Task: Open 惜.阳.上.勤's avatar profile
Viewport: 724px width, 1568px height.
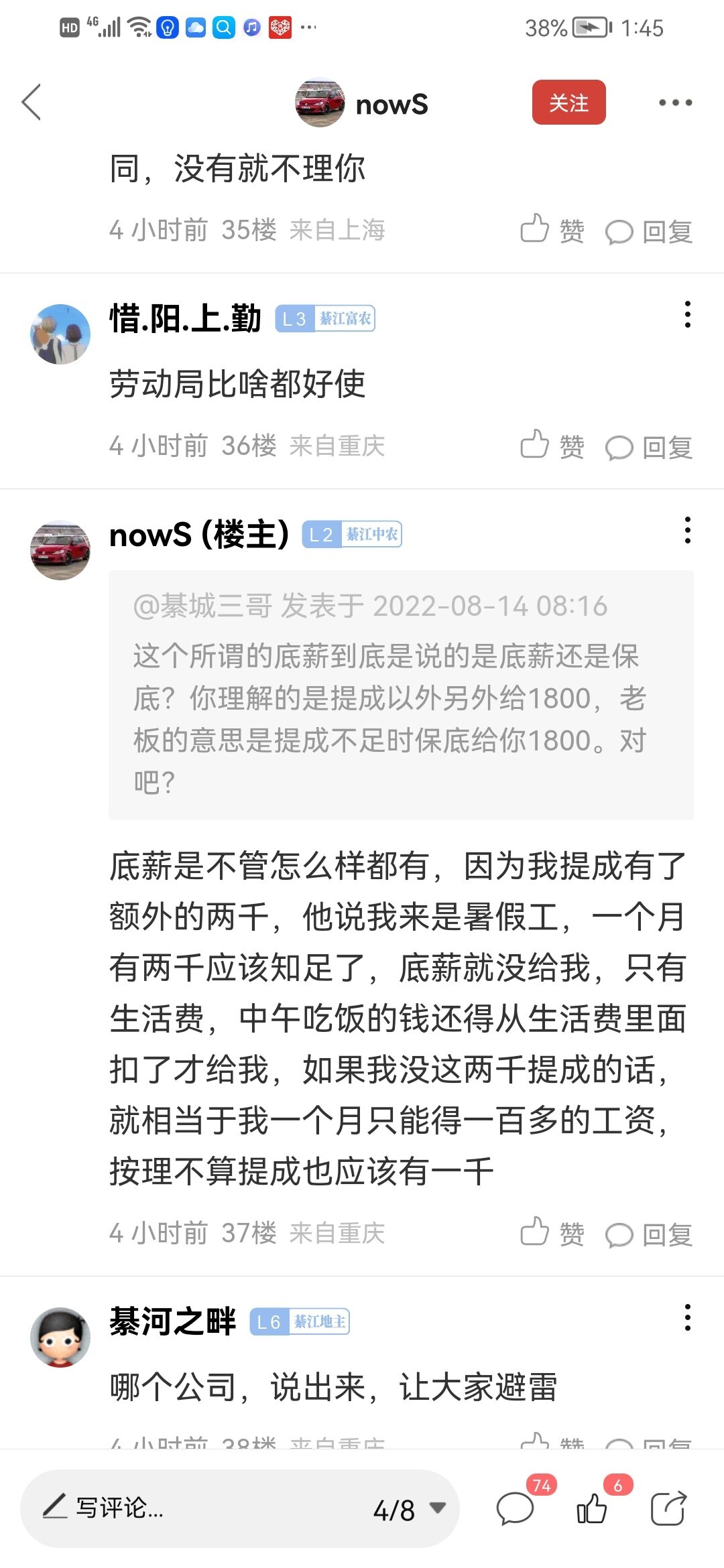Action: [60, 334]
